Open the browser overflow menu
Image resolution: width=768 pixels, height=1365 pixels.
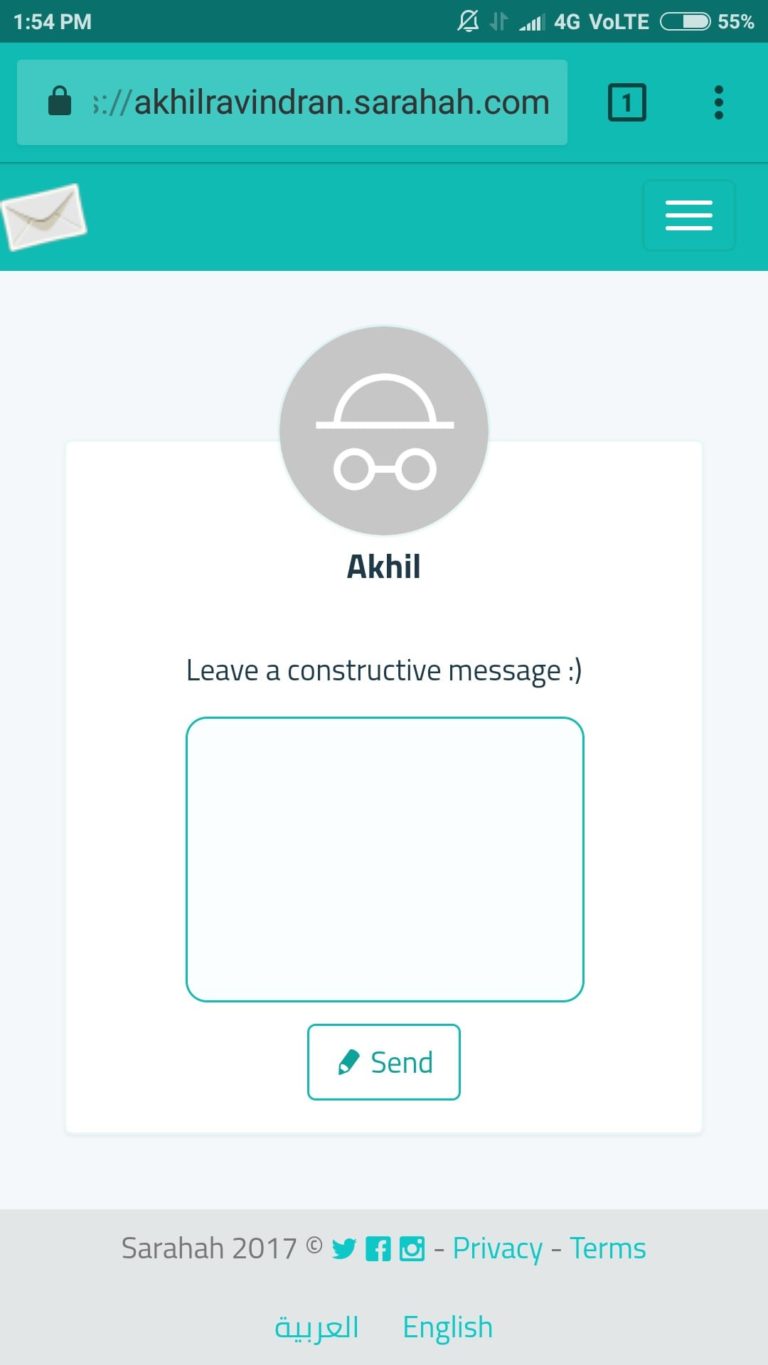718,102
